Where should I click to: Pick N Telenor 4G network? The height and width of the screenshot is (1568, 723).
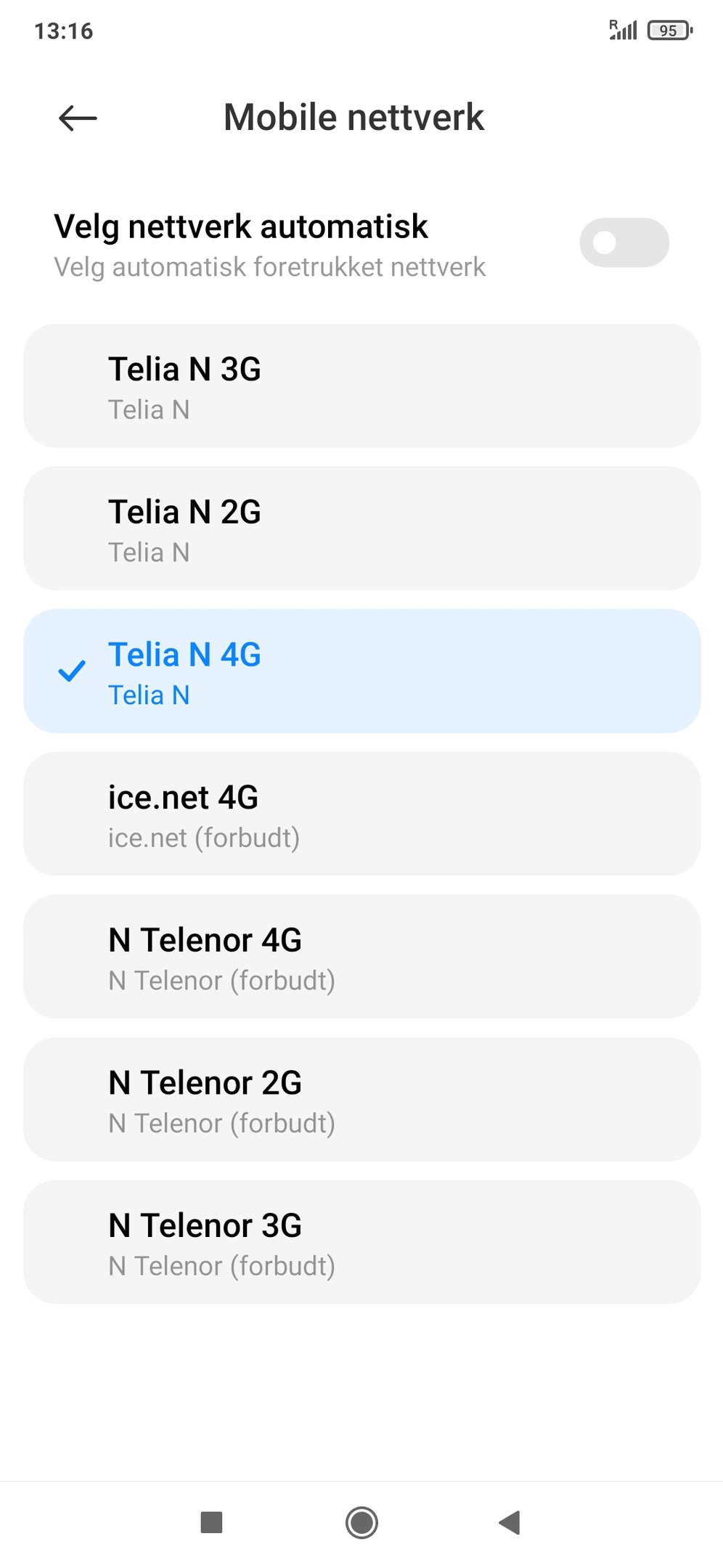[361, 956]
